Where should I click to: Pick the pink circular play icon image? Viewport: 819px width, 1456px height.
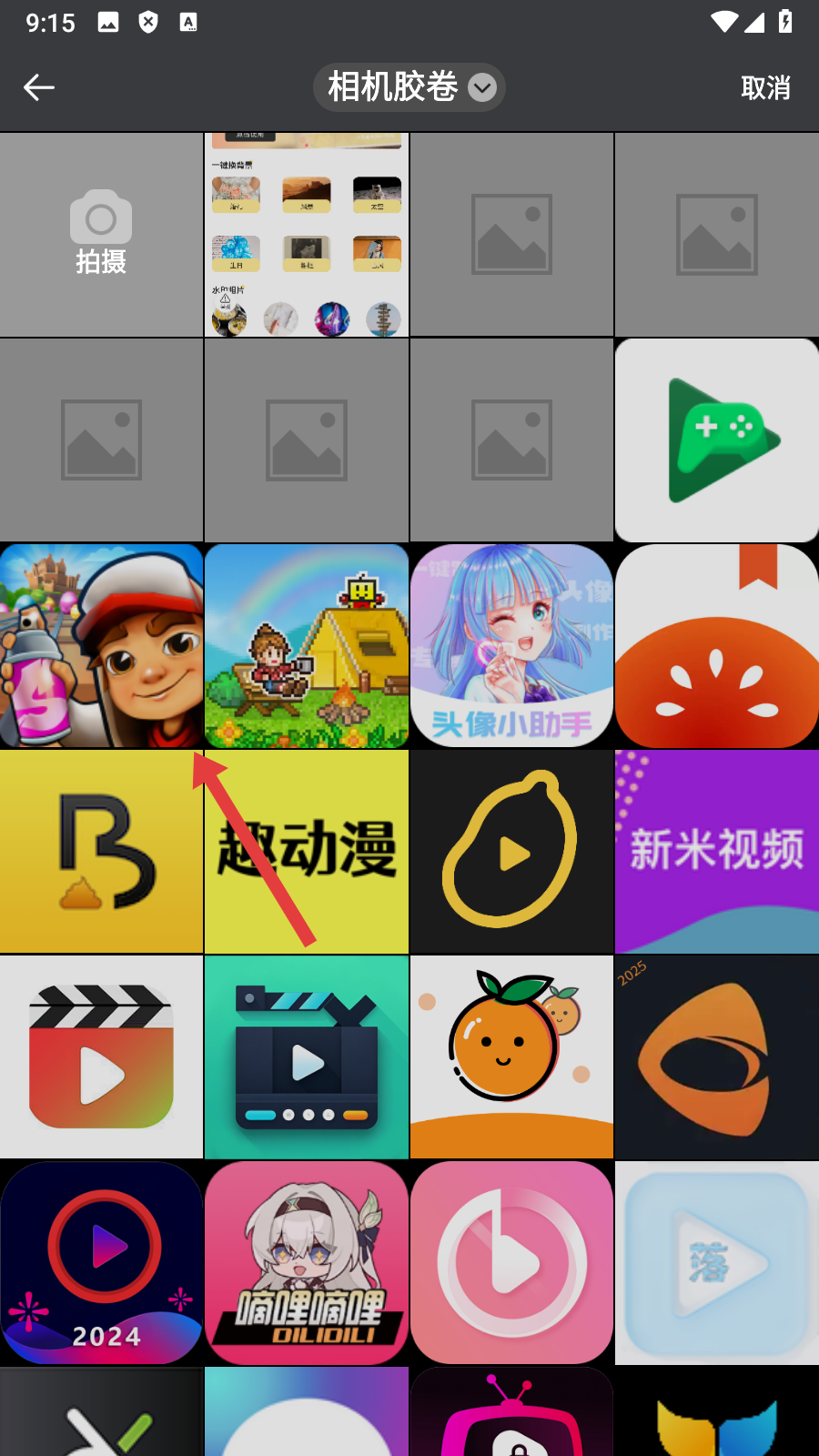point(511,1263)
